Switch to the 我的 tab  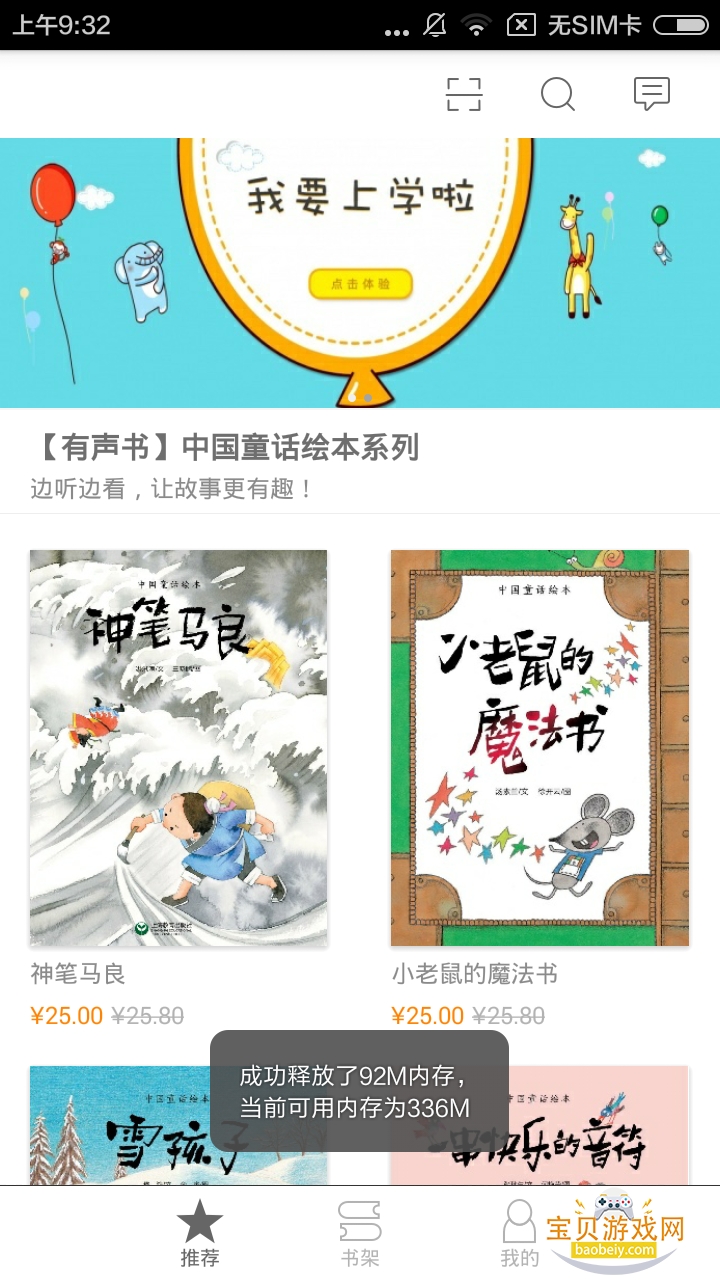point(519,1234)
